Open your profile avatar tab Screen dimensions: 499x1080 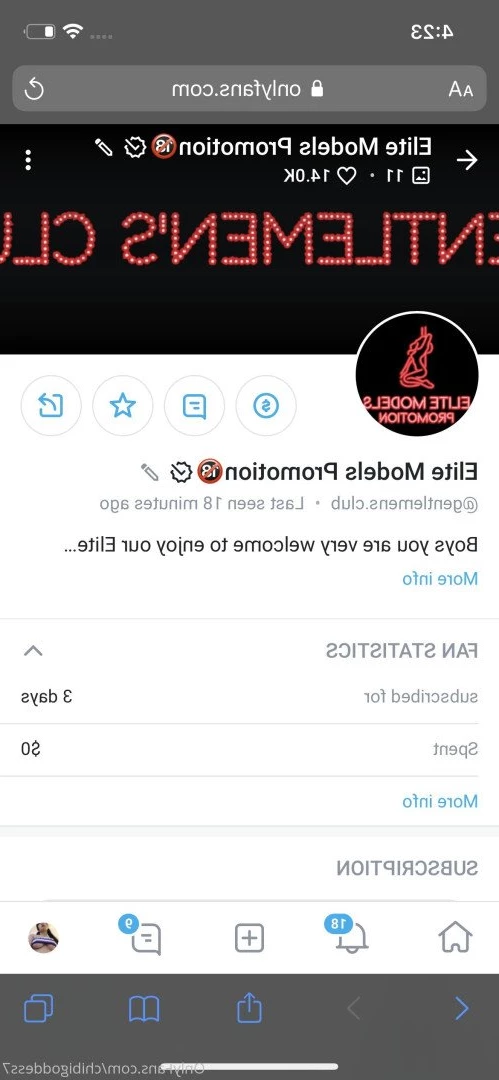pos(43,937)
